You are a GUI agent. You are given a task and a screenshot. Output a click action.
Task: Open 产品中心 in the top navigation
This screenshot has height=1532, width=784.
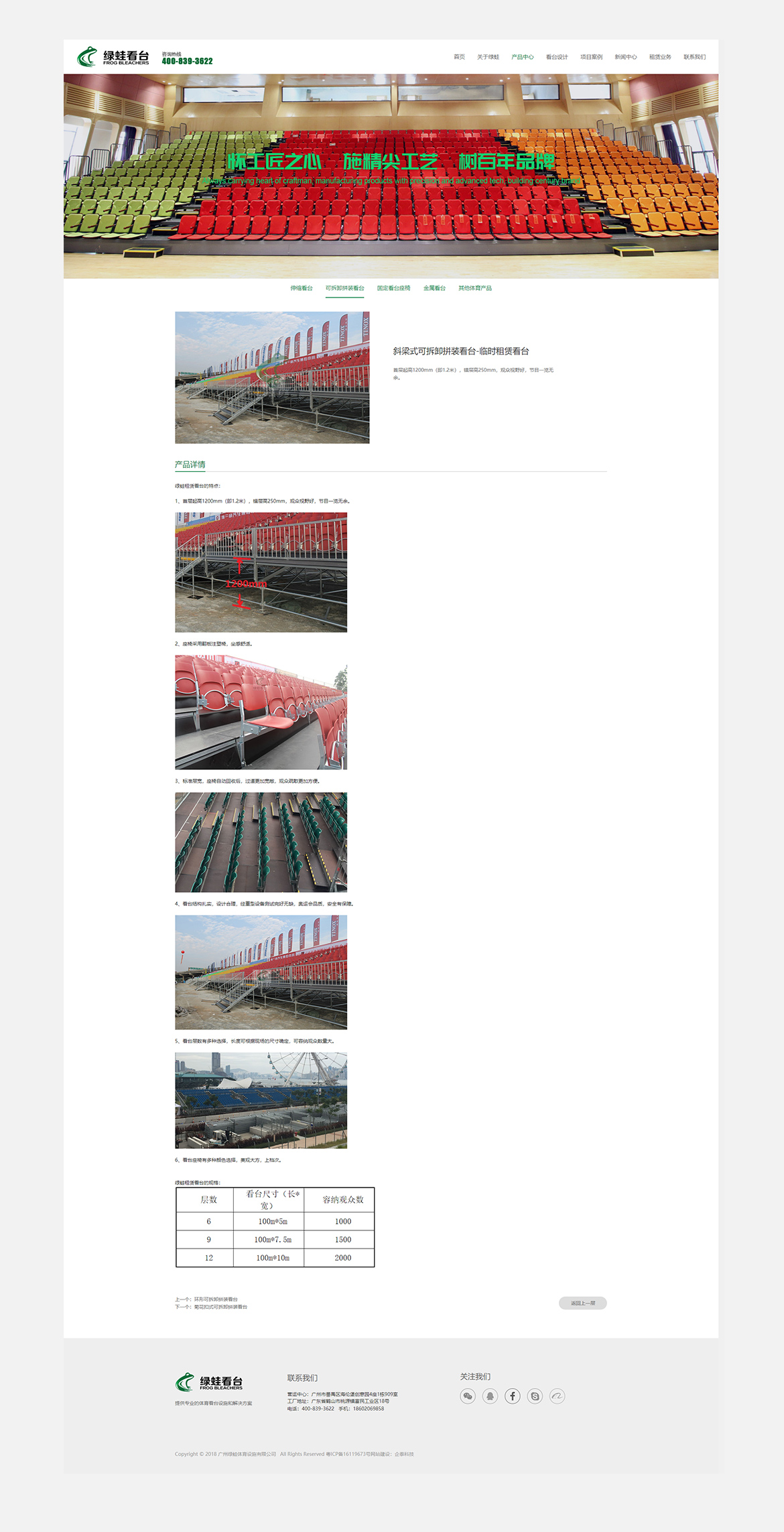(523, 57)
